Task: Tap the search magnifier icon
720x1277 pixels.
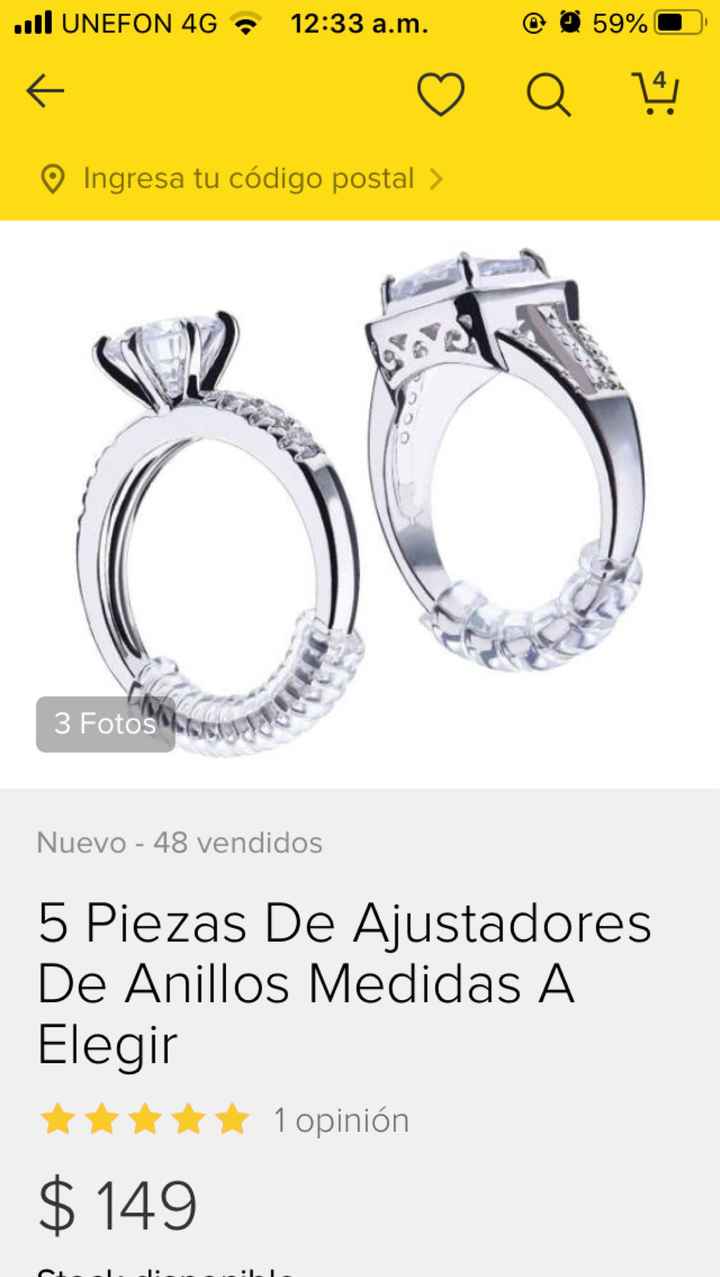Action: 548,93
